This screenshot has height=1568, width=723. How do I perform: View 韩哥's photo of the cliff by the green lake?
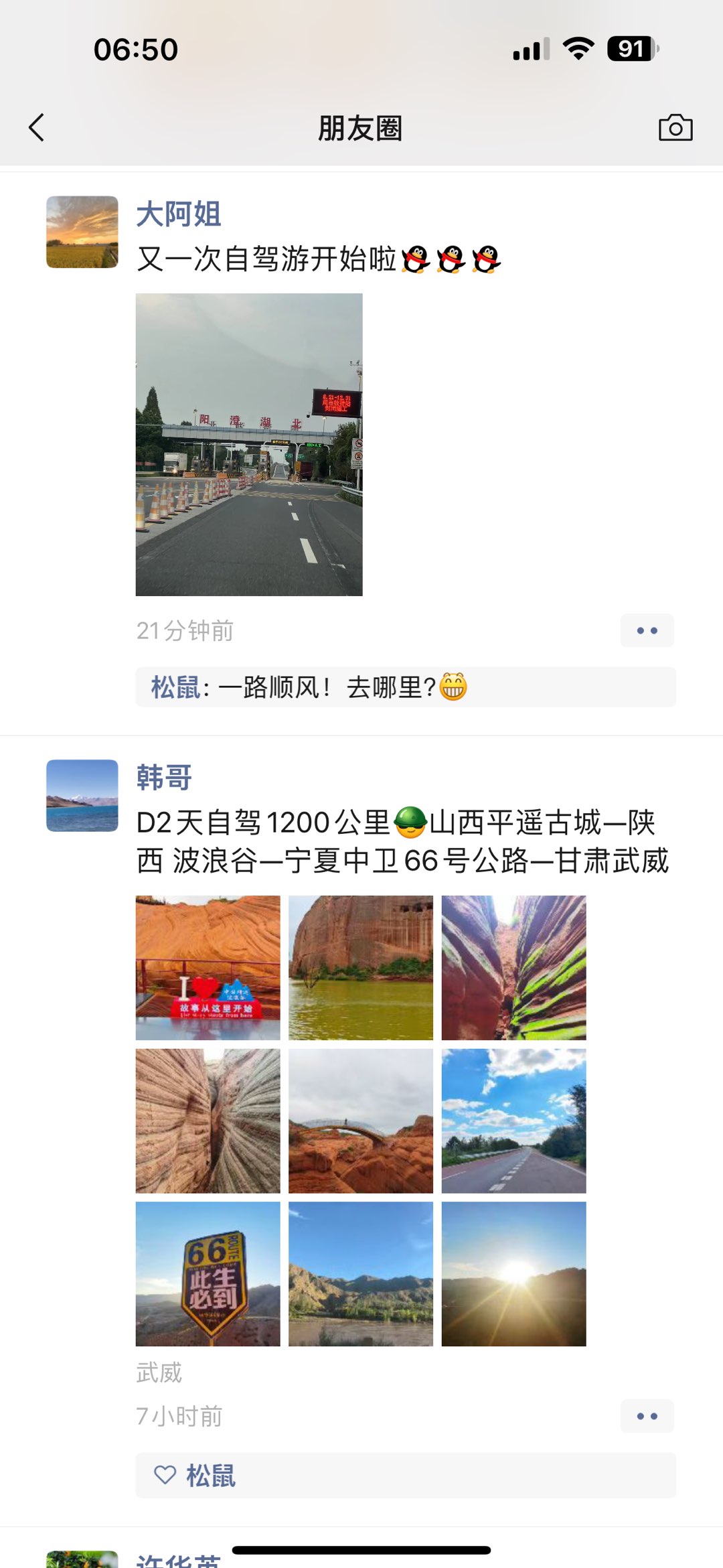coord(361,967)
